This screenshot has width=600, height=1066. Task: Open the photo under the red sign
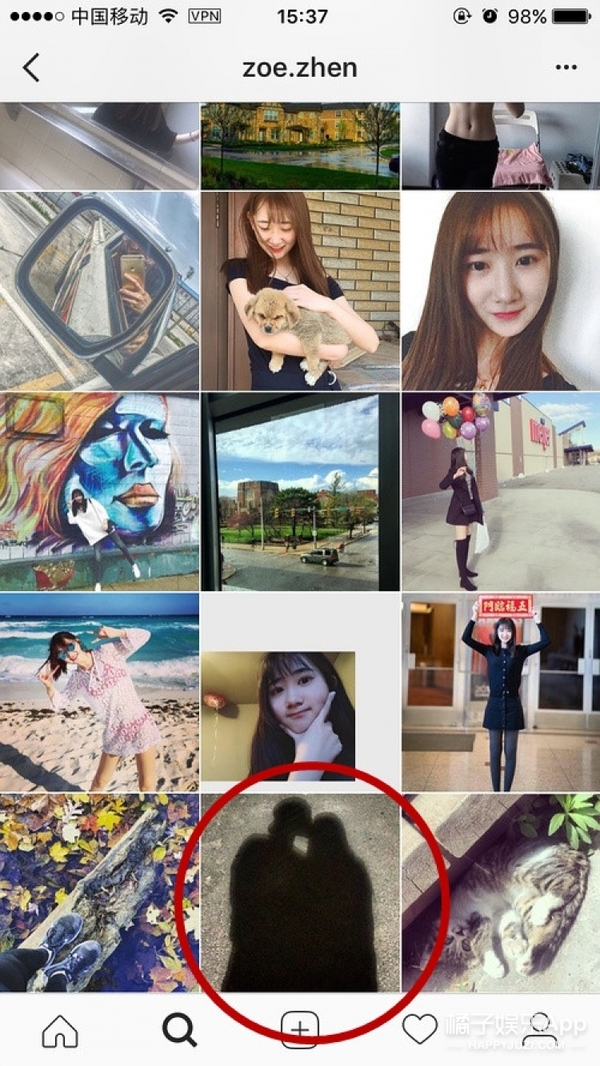(500, 691)
